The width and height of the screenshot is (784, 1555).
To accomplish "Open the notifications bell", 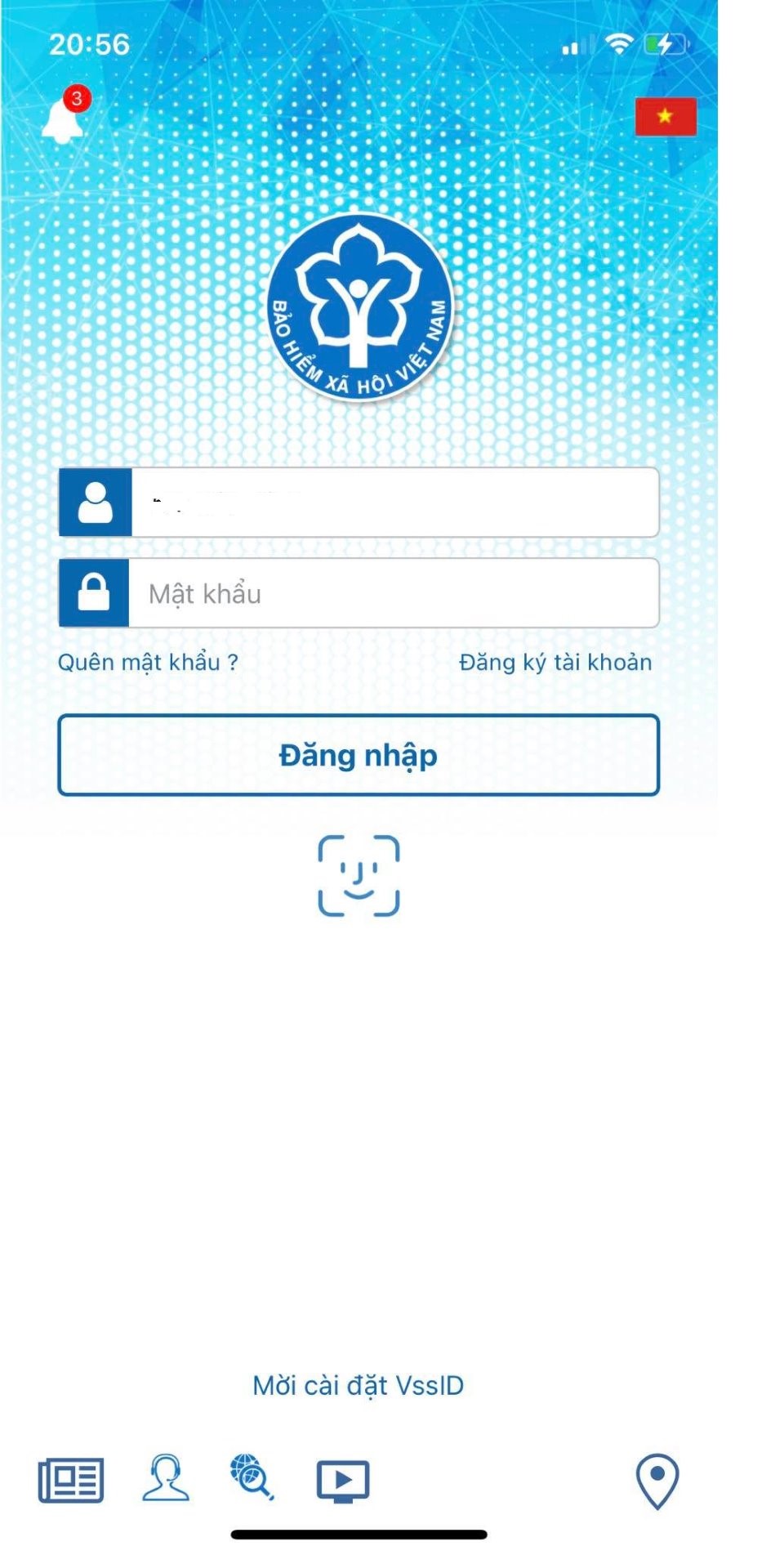I will click(x=64, y=119).
